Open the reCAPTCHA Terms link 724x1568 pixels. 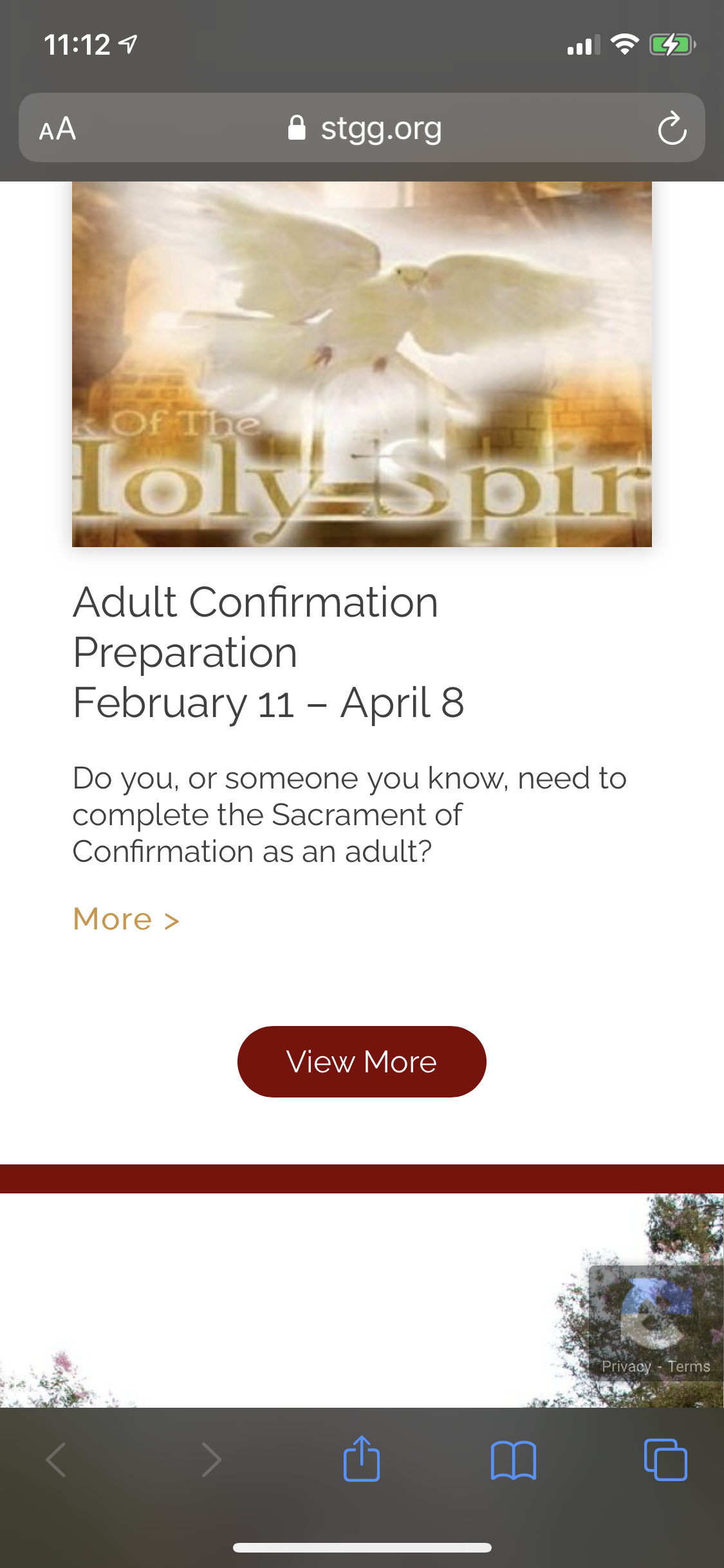coord(689,1367)
